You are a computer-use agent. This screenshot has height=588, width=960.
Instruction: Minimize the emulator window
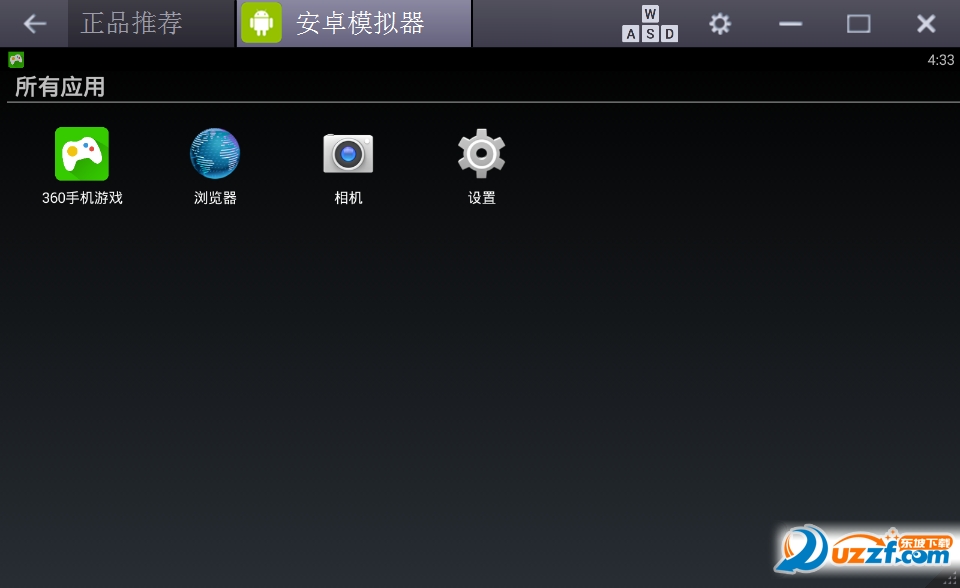791,24
